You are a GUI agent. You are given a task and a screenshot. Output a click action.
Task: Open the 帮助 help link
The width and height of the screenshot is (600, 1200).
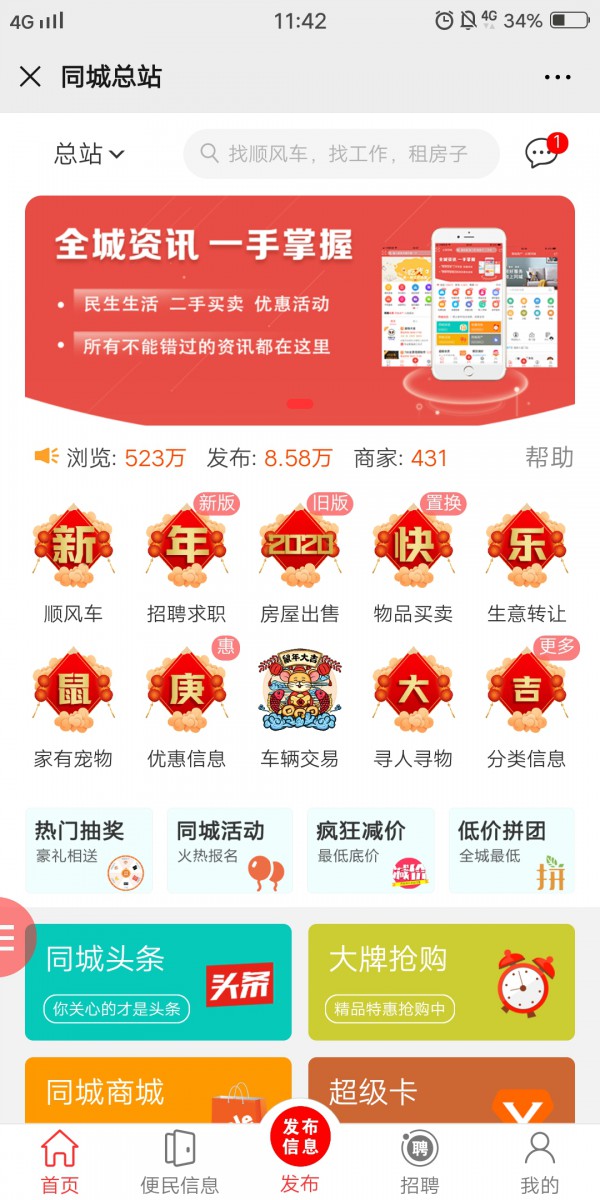549,457
